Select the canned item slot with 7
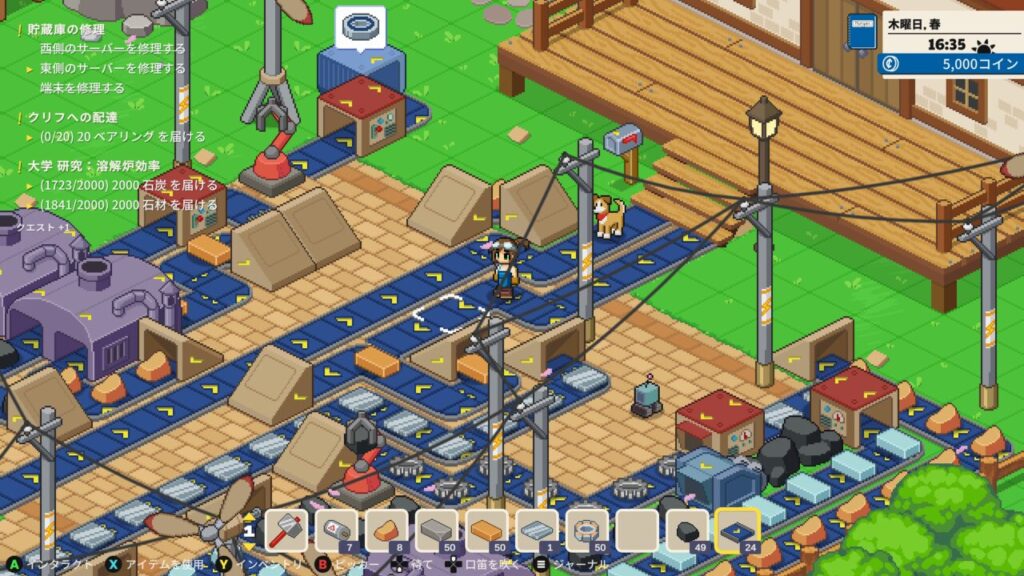Screen dimensions: 1024x576 tap(337, 530)
